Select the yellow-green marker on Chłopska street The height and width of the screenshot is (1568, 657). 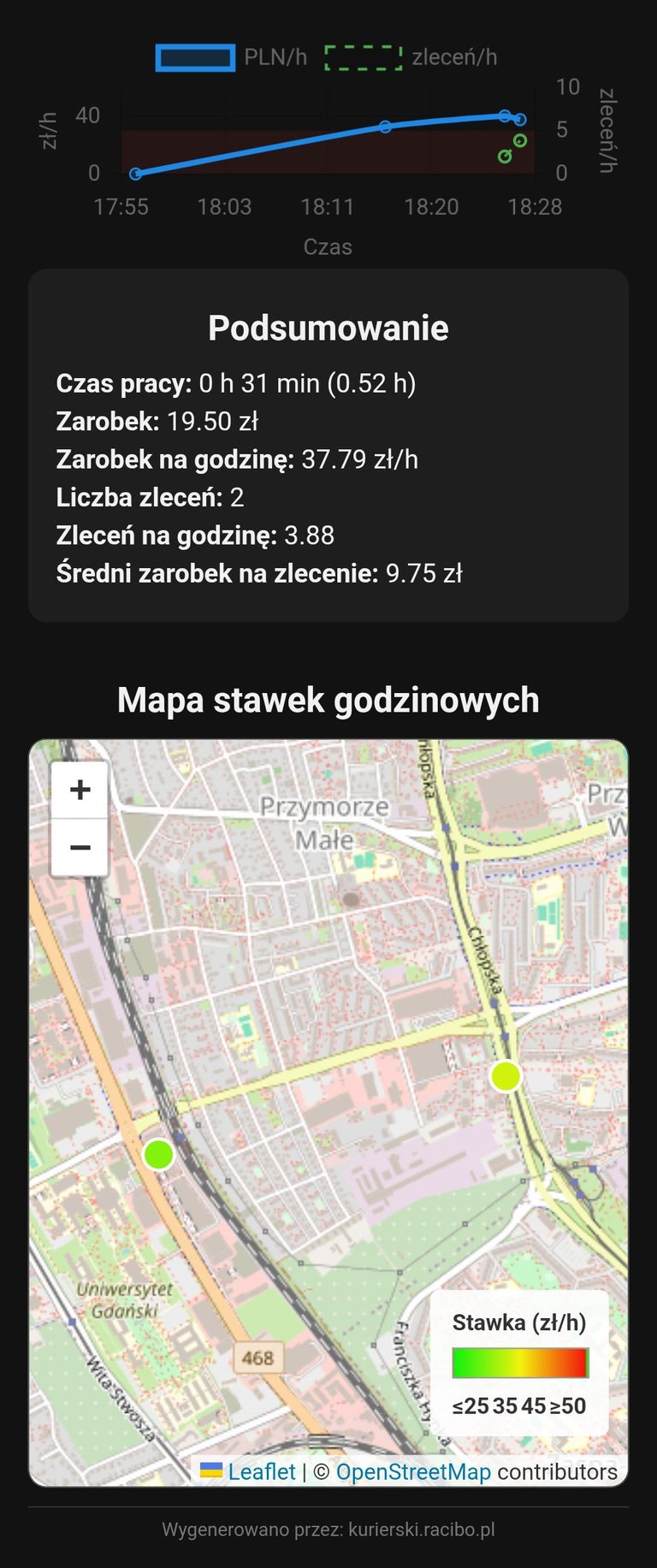[506, 1075]
